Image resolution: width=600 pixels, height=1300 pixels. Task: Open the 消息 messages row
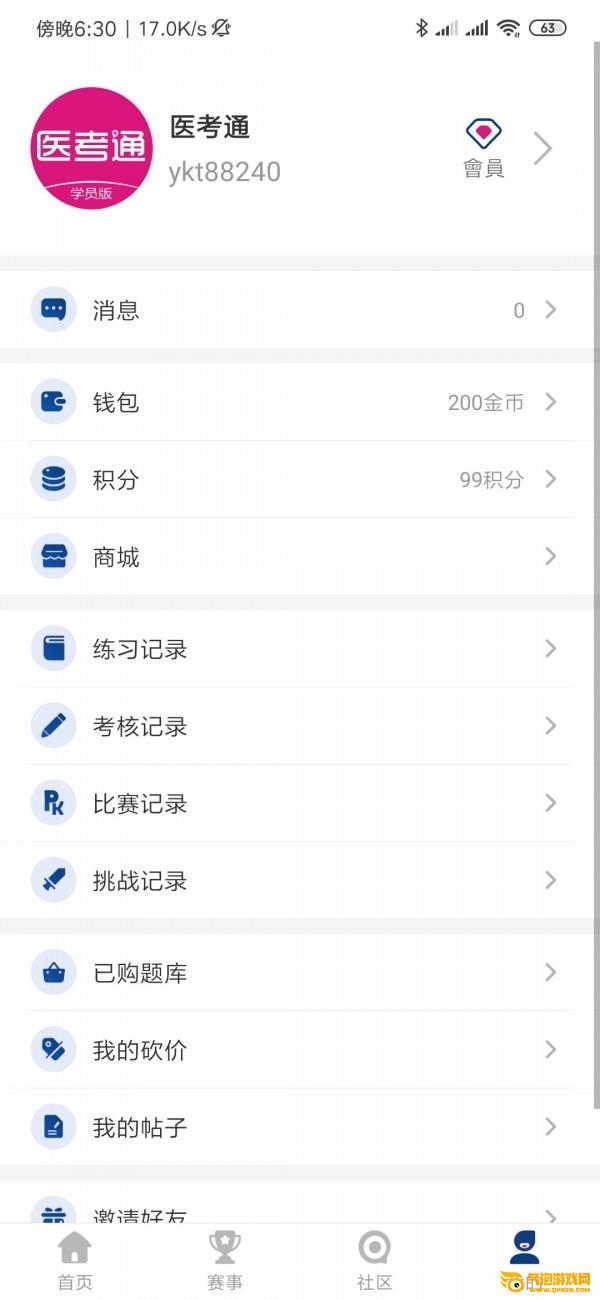coord(300,310)
